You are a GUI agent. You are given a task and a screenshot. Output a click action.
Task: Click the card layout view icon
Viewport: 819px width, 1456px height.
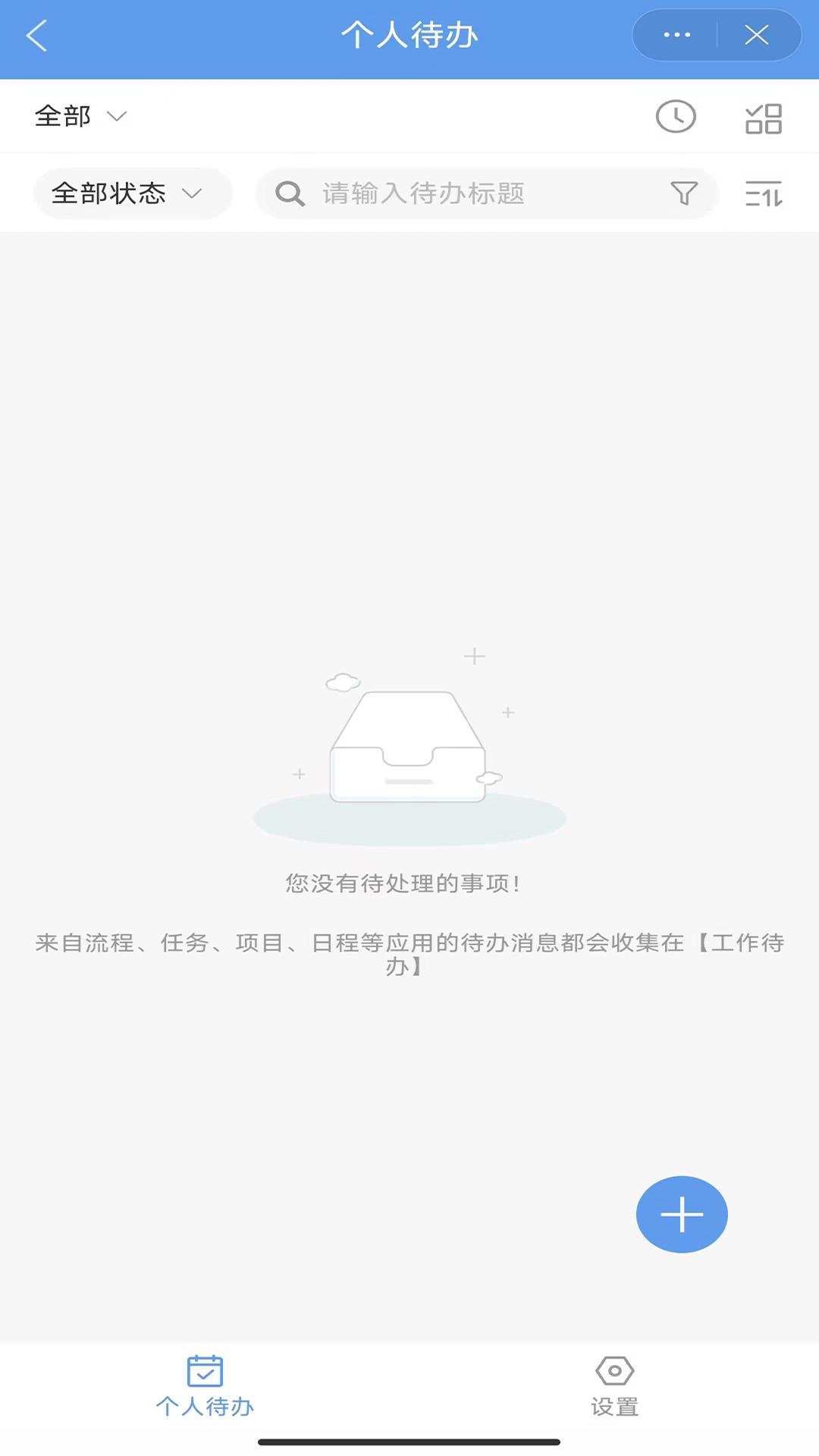point(763,116)
